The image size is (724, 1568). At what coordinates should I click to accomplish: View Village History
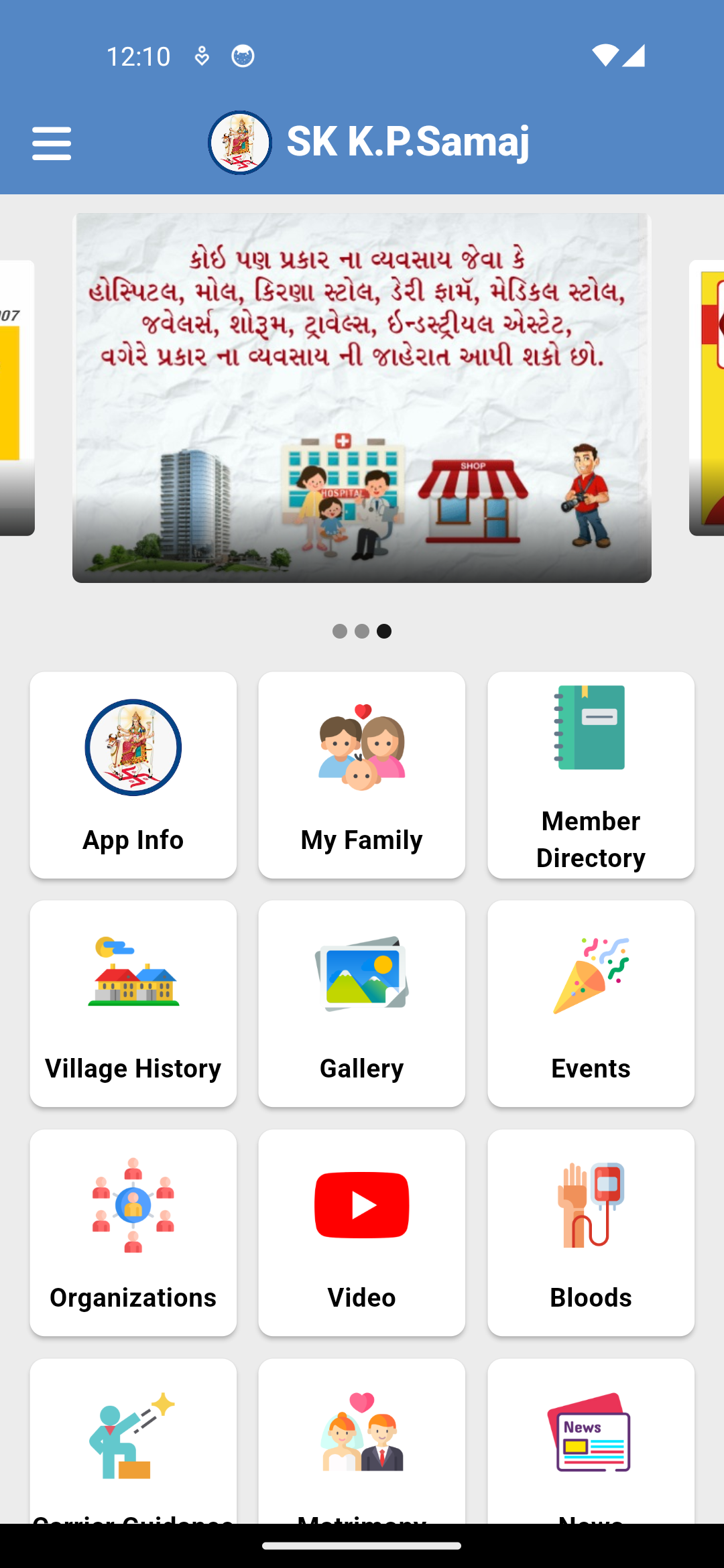133,1003
